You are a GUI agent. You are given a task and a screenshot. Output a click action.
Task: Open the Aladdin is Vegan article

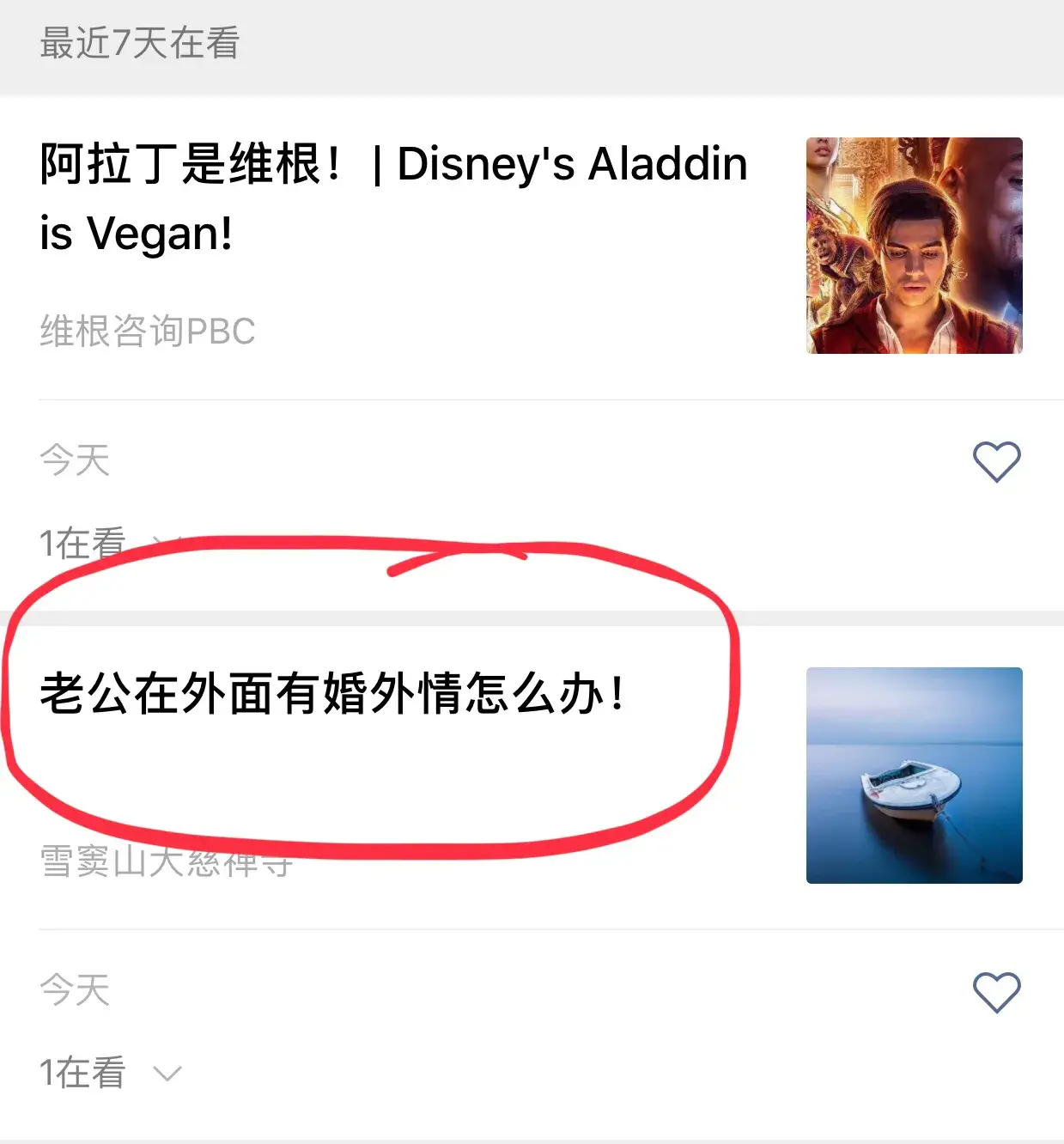[393, 198]
